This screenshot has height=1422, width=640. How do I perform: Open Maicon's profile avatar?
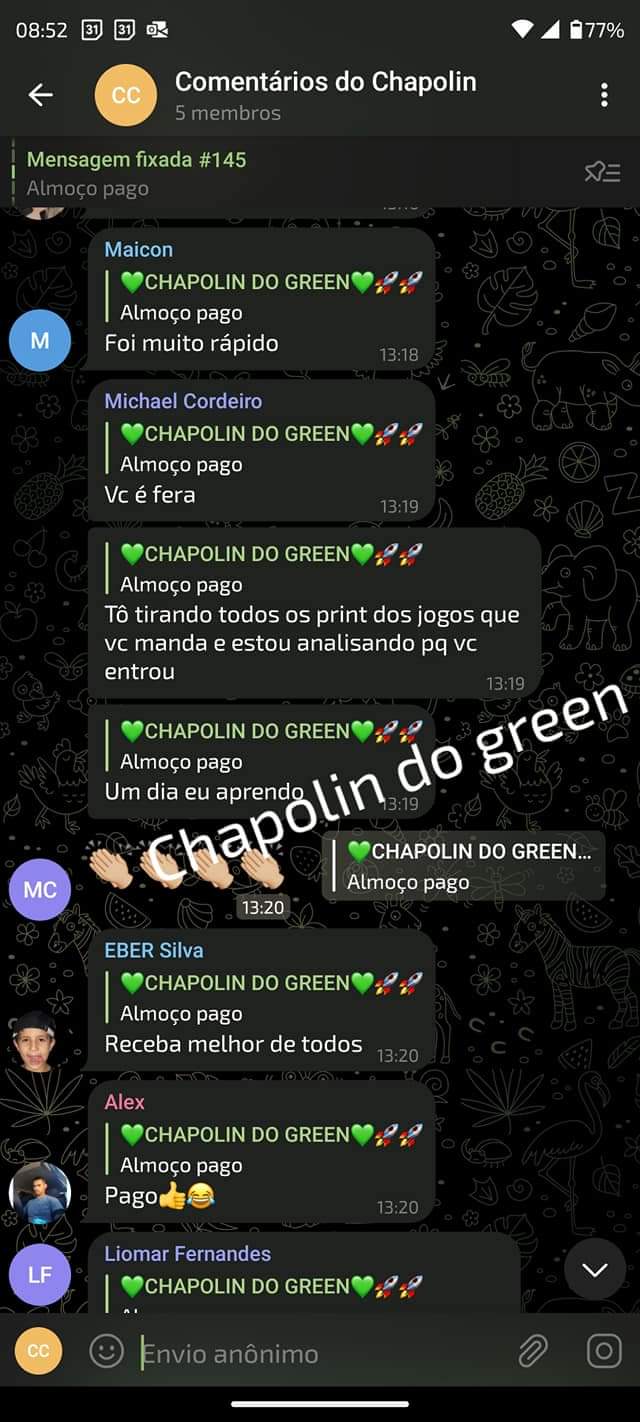(40, 340)
